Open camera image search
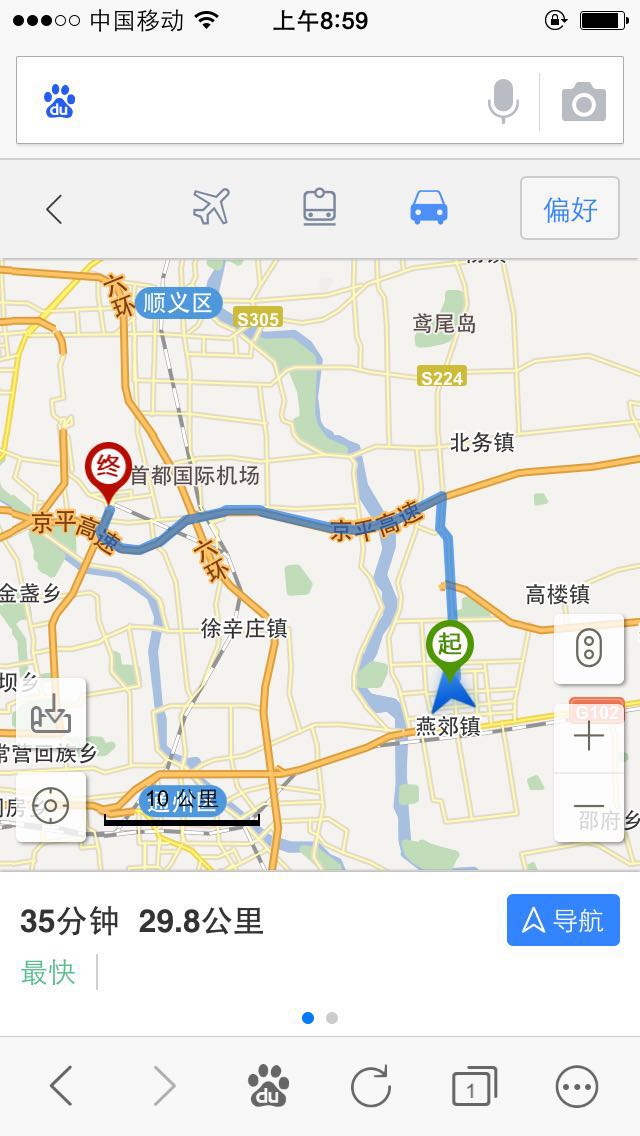This screenshot has height=1136, width=640. [583, 102]
